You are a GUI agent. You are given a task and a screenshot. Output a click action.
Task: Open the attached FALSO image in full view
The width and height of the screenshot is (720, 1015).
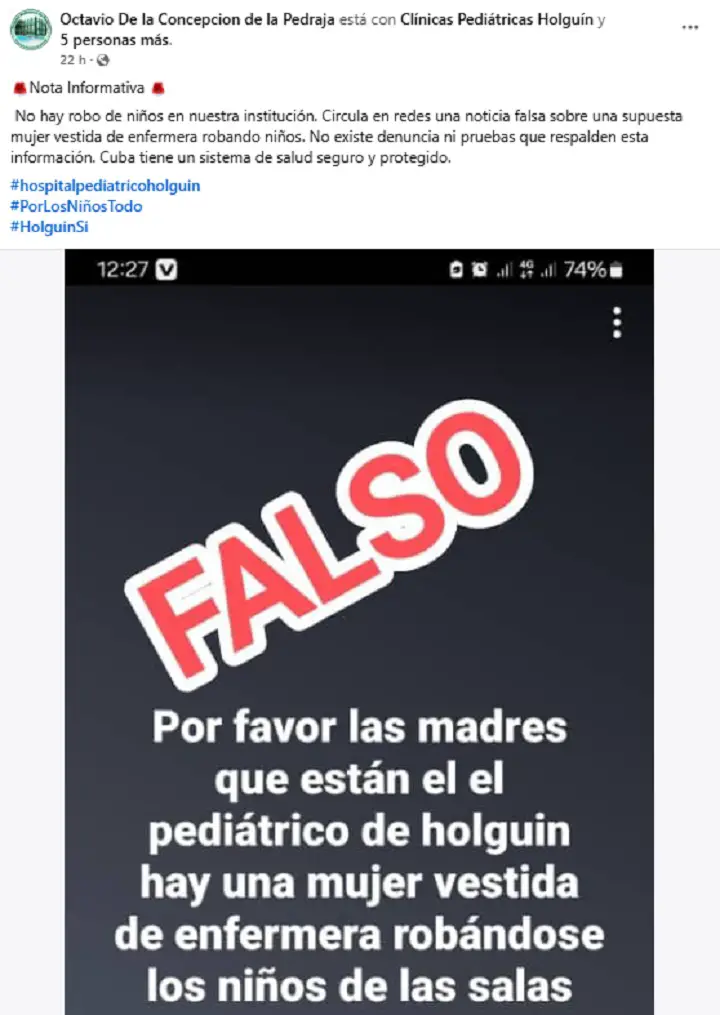(x=359, y=630)
